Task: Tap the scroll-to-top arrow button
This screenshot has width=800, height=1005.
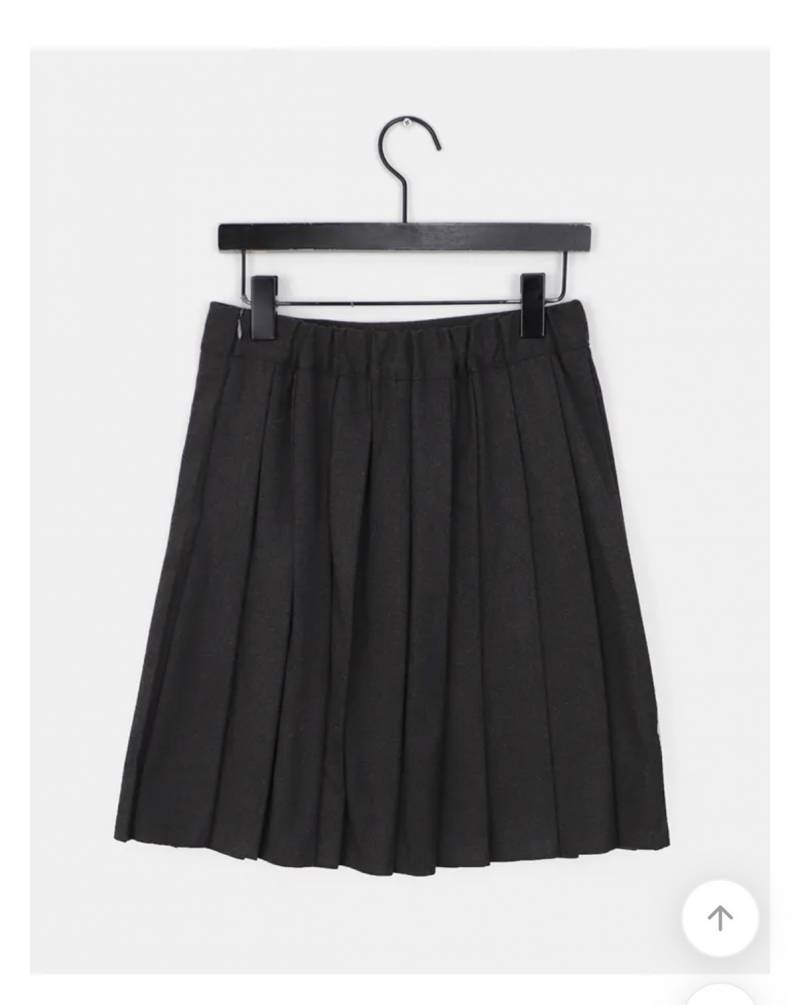Action: click(x=720, y=917)
